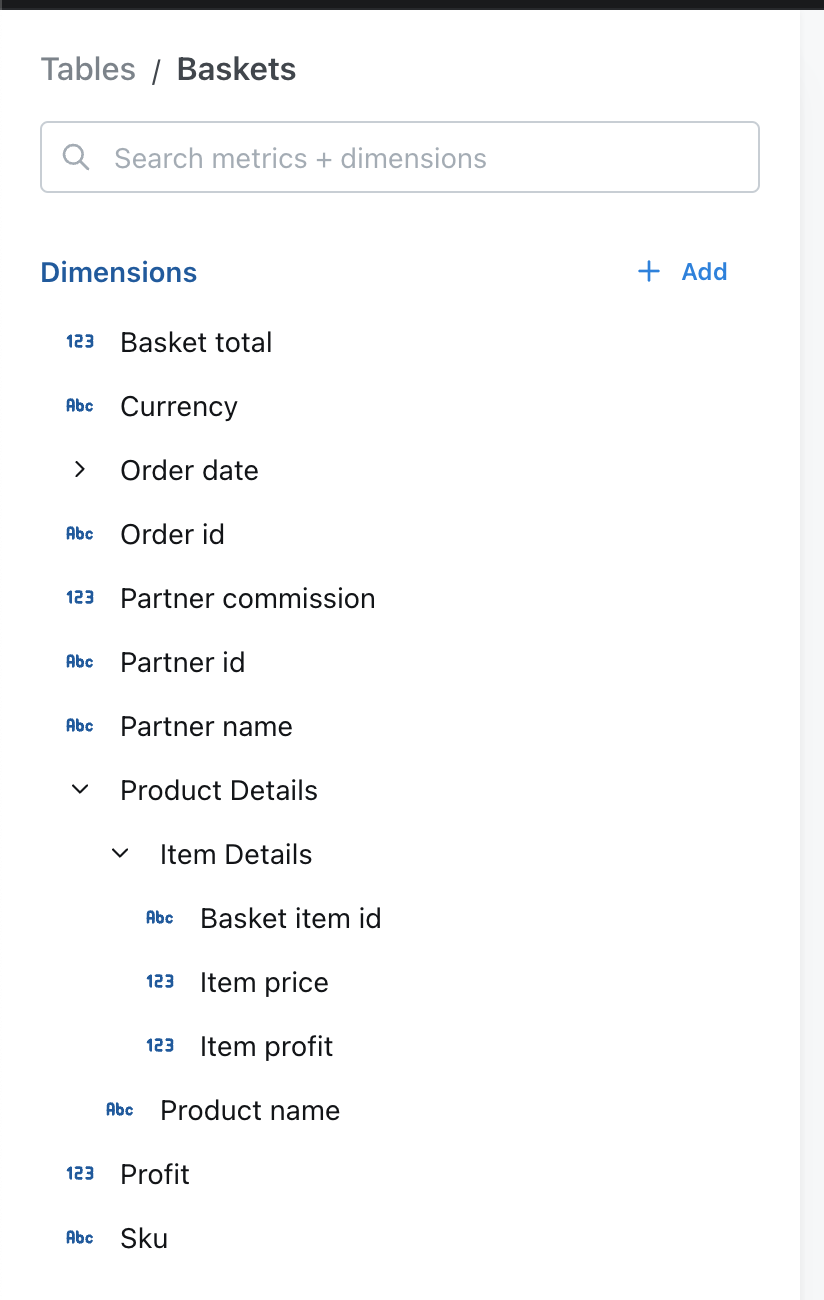The height and width of the screenshot is (1300, 824).
Task: Select the Currency dimension
Action: (x=179, y=407)
